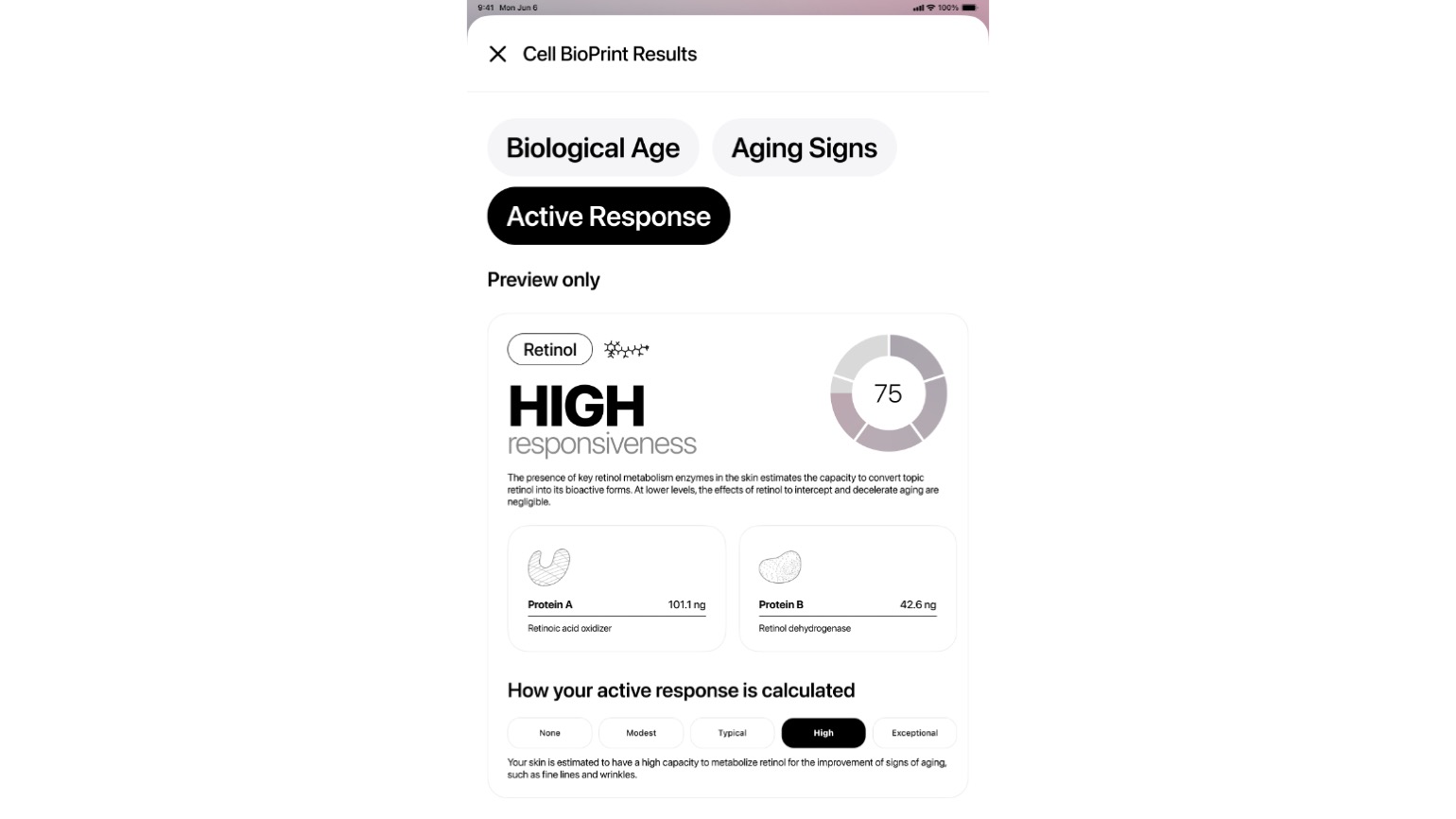This screenshot has width=1456, height=819.
Task: Select the Typical response level
Action: pos(732,733)
